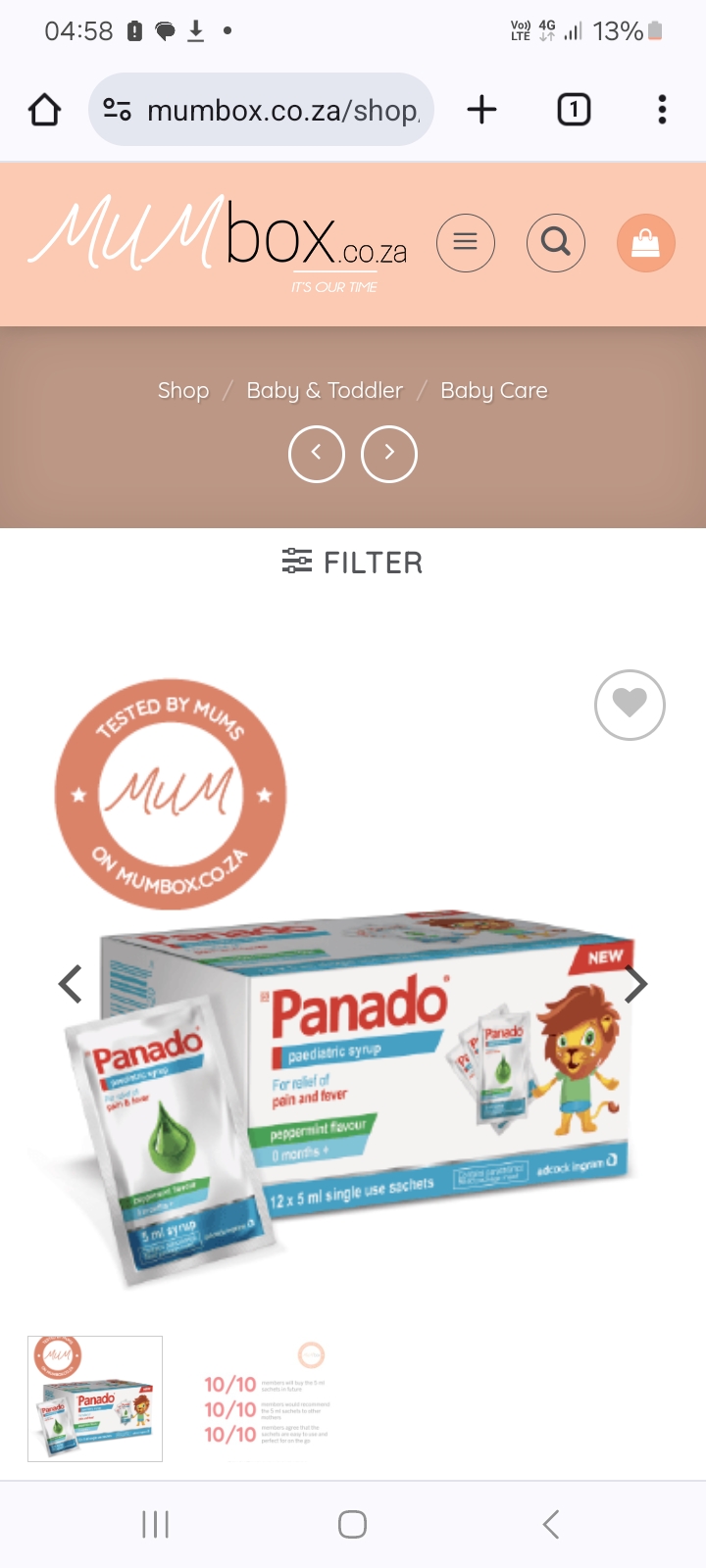Image resolution: width=706 pixels, height=1568 pixels.
Task: Show the previous product image
Action: (71, 984)
